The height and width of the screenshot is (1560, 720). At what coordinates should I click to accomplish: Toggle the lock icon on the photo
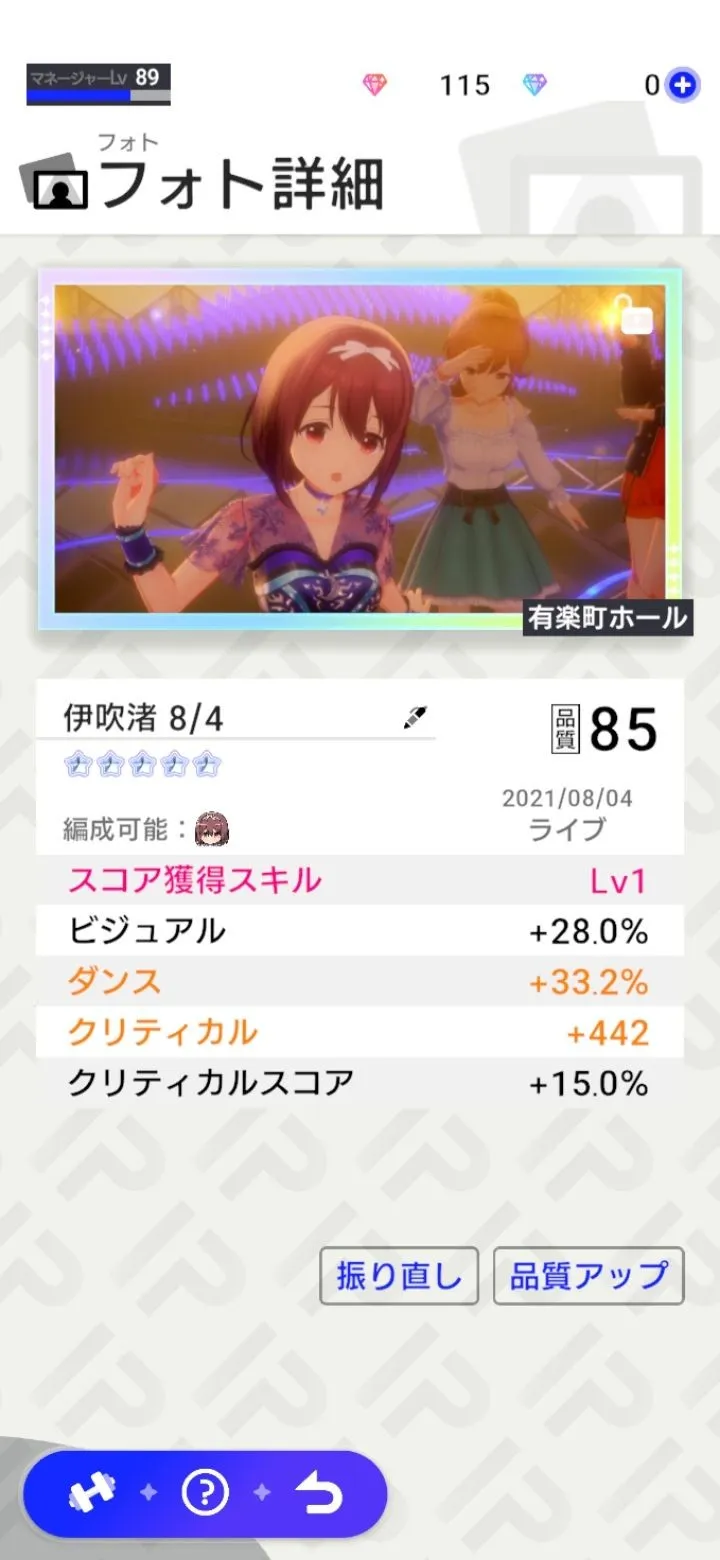636,317
